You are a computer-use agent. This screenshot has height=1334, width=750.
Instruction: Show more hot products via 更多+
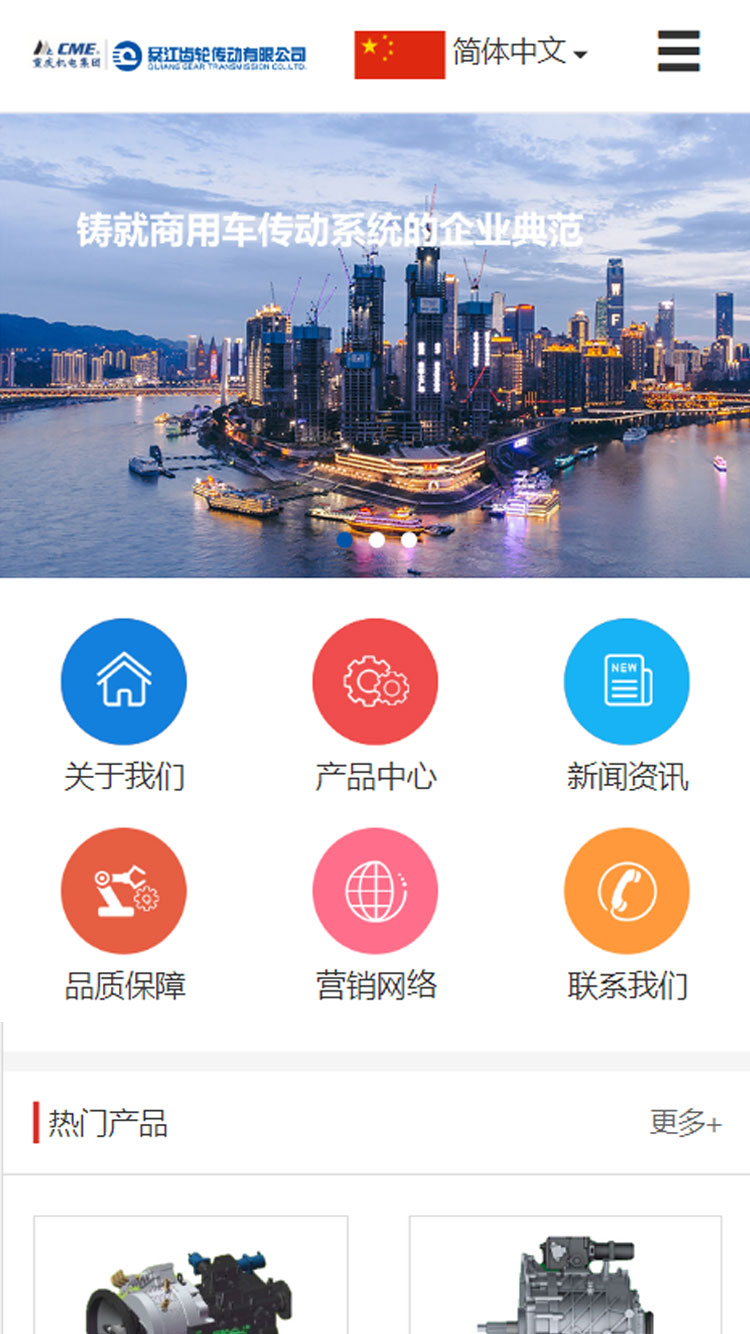point(685,1123)
